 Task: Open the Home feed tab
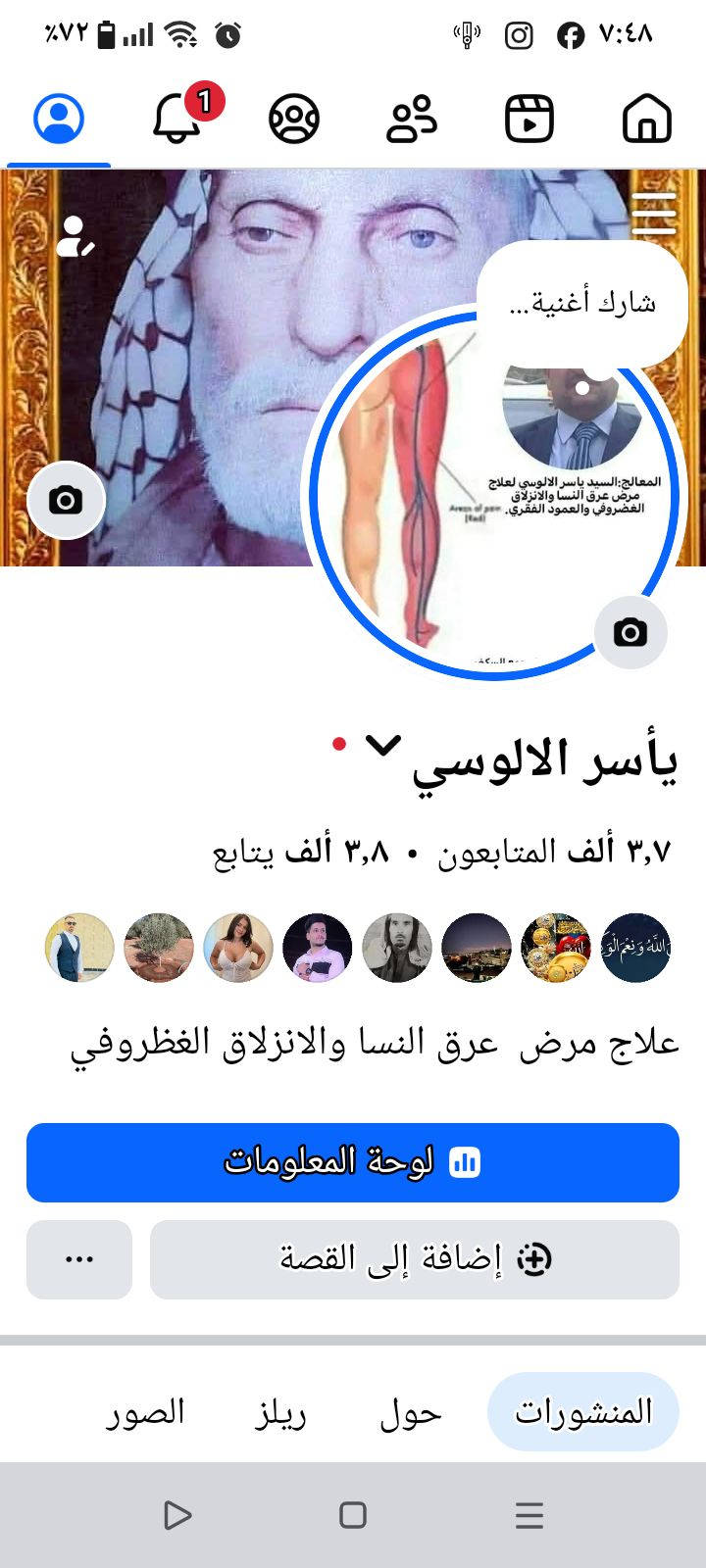[x=646, y=120]
